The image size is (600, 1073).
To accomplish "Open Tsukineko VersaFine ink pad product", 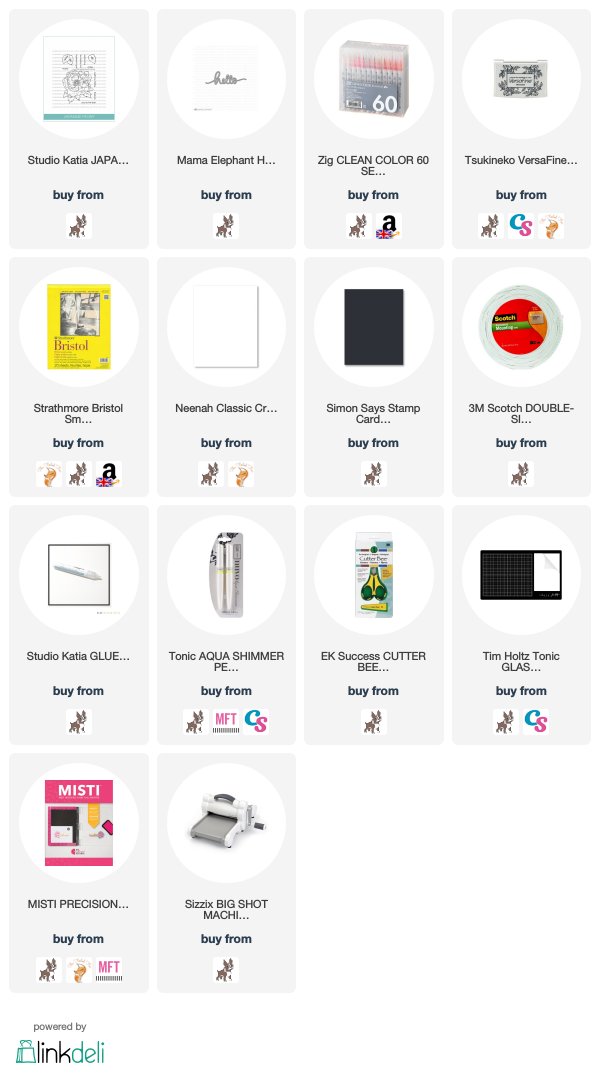I will [521, 79].
